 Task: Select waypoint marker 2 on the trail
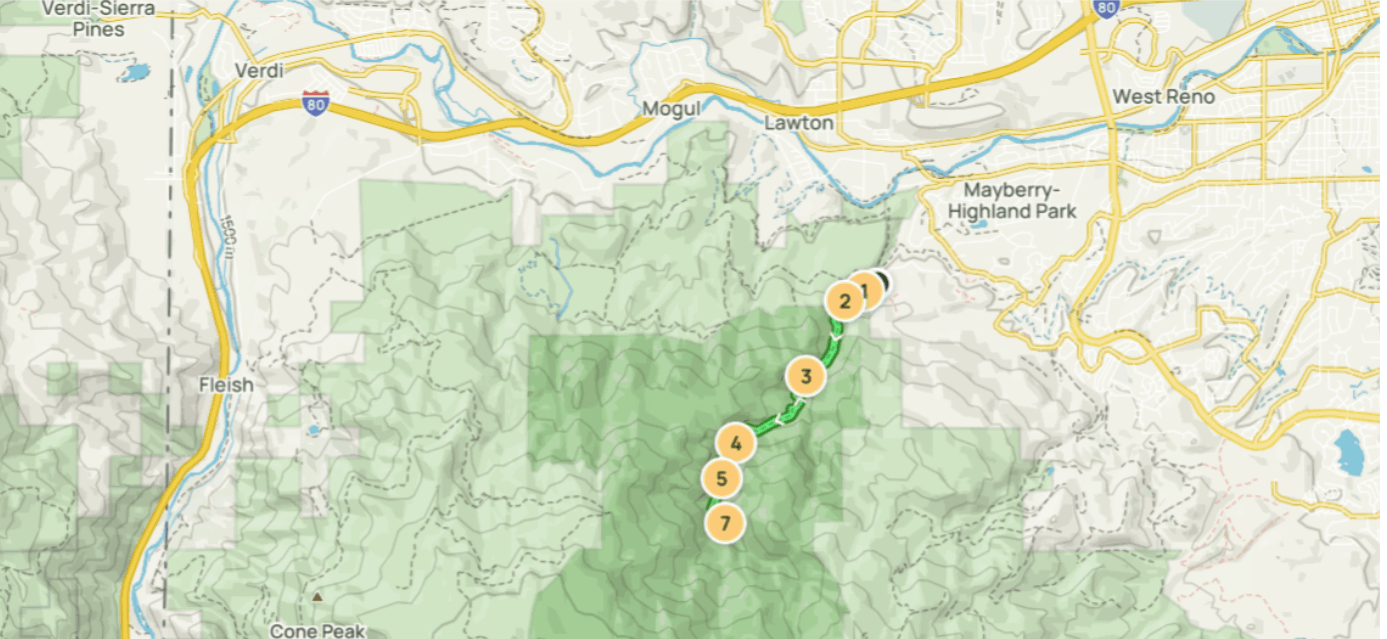[x=844, y=302]
